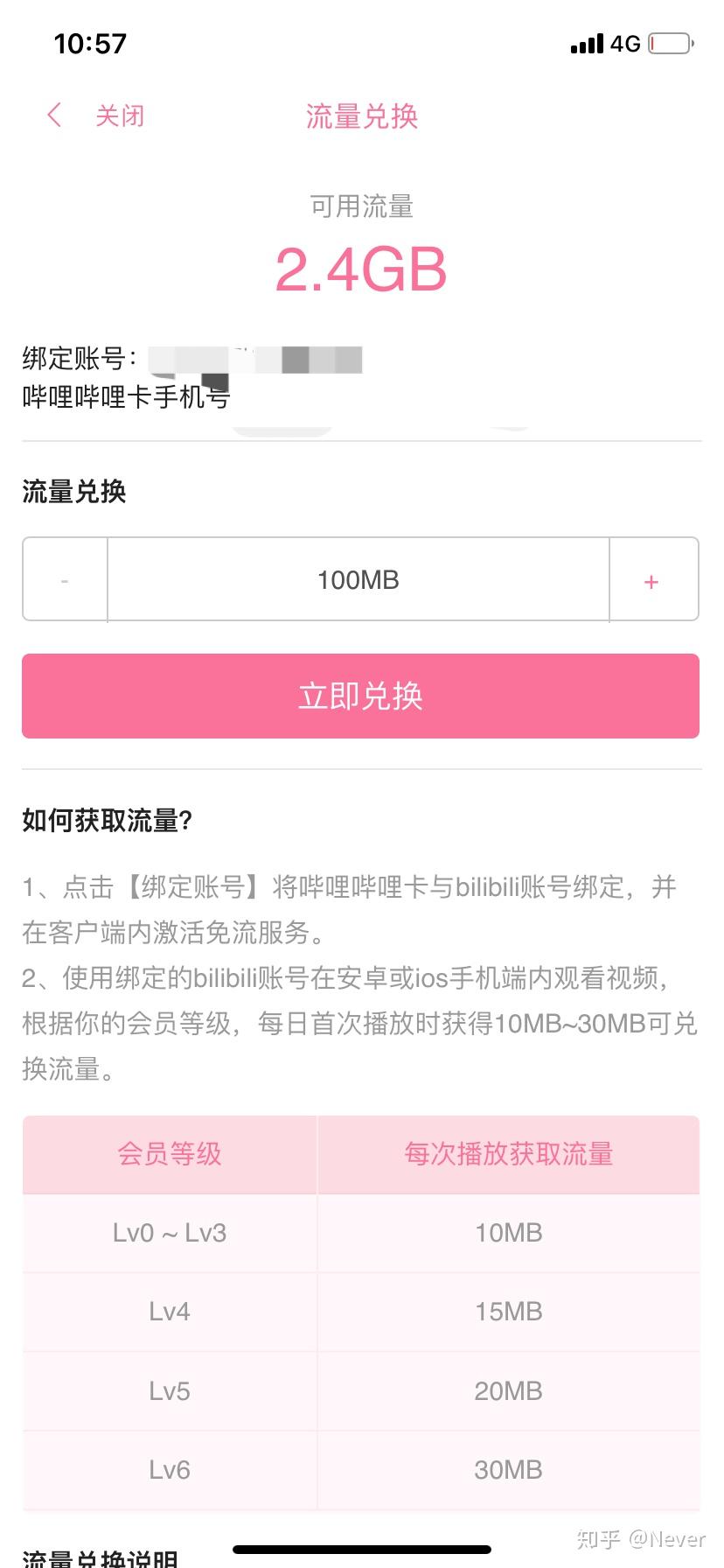
Task: Close the 流量兑换 page via 关闭
Action: [x=120, y=115]
